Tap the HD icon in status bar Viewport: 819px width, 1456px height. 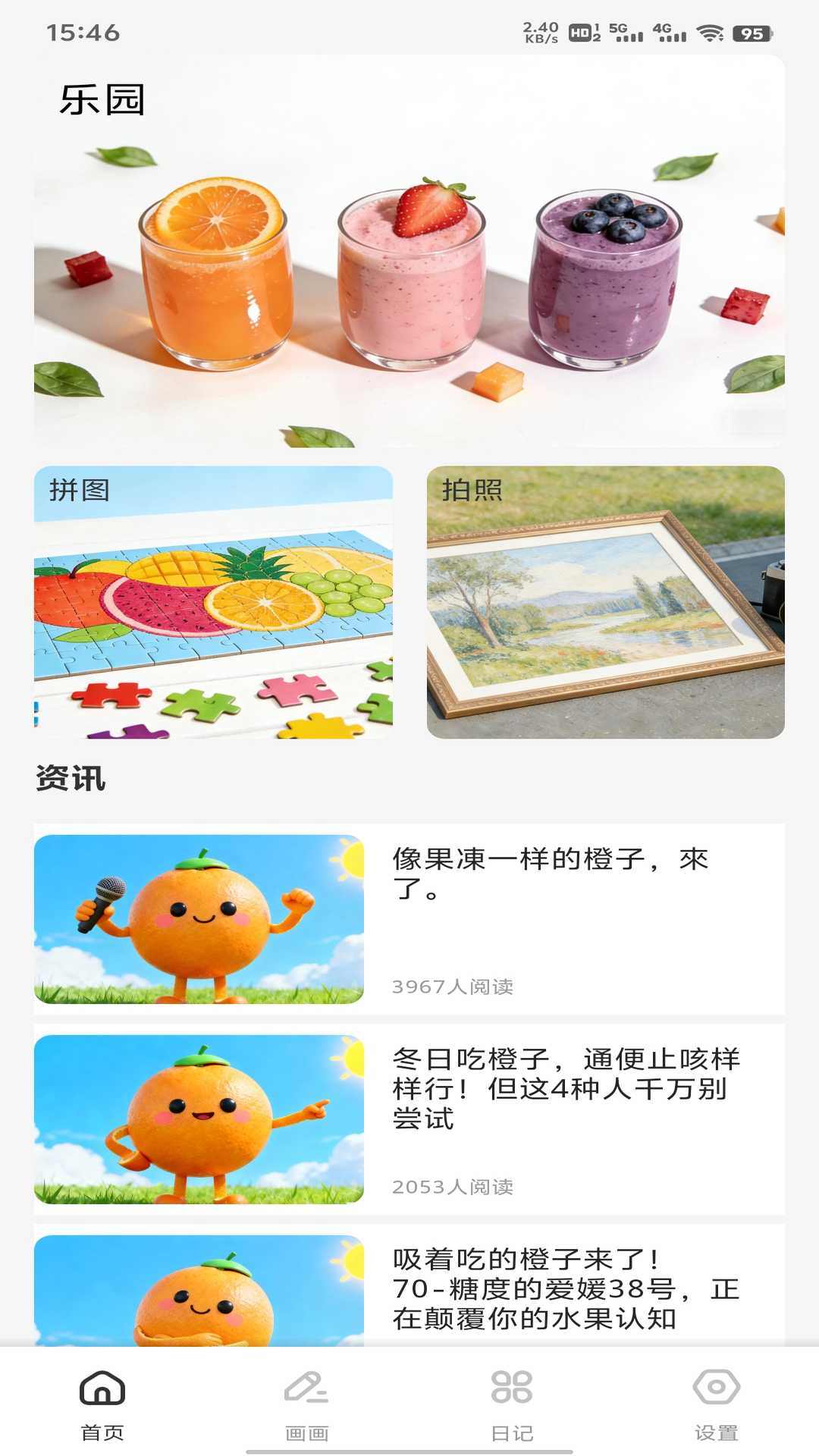tap(579, 30)
